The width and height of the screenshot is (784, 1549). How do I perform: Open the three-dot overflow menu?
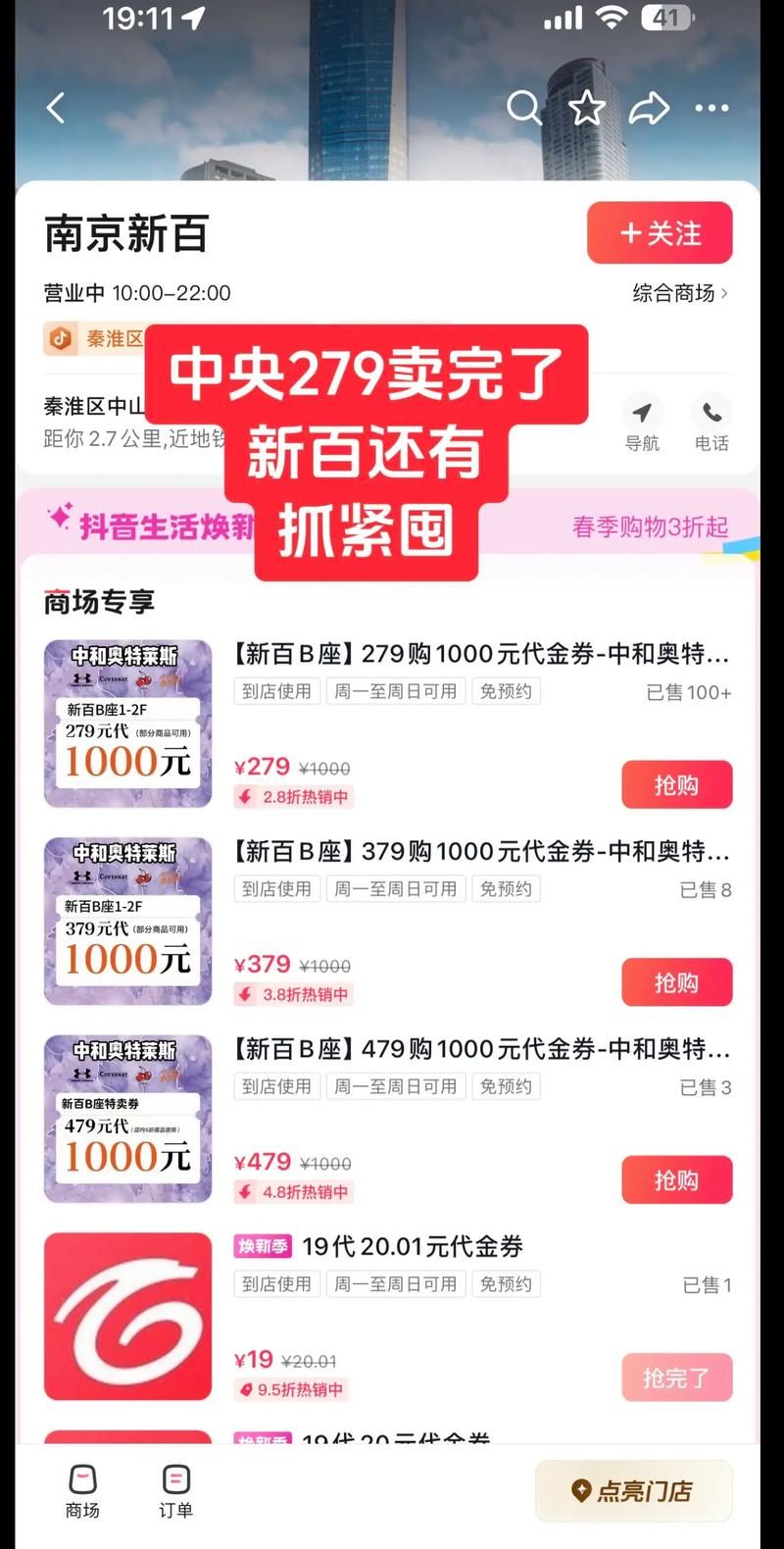pos(711,108)
